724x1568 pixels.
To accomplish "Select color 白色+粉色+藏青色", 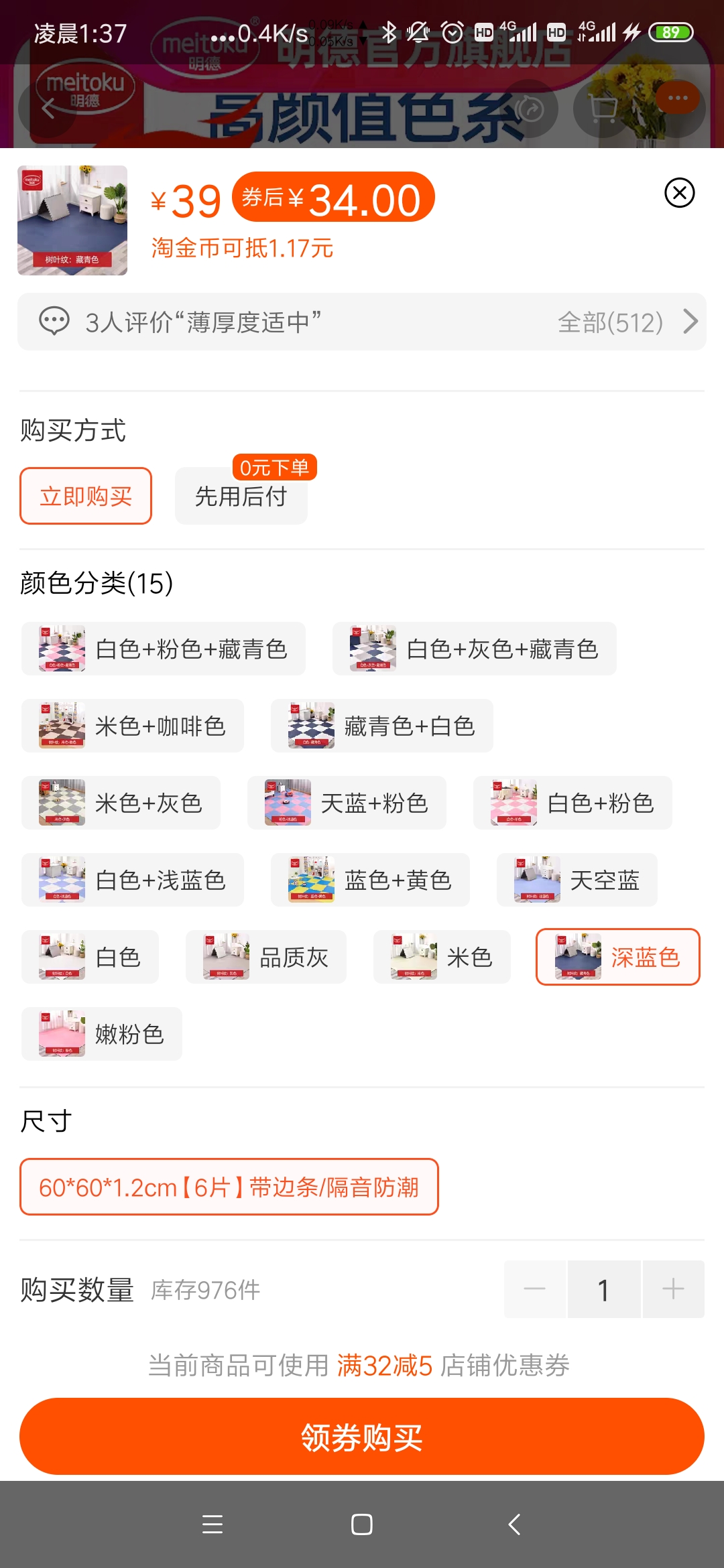I will click(164, 649).
